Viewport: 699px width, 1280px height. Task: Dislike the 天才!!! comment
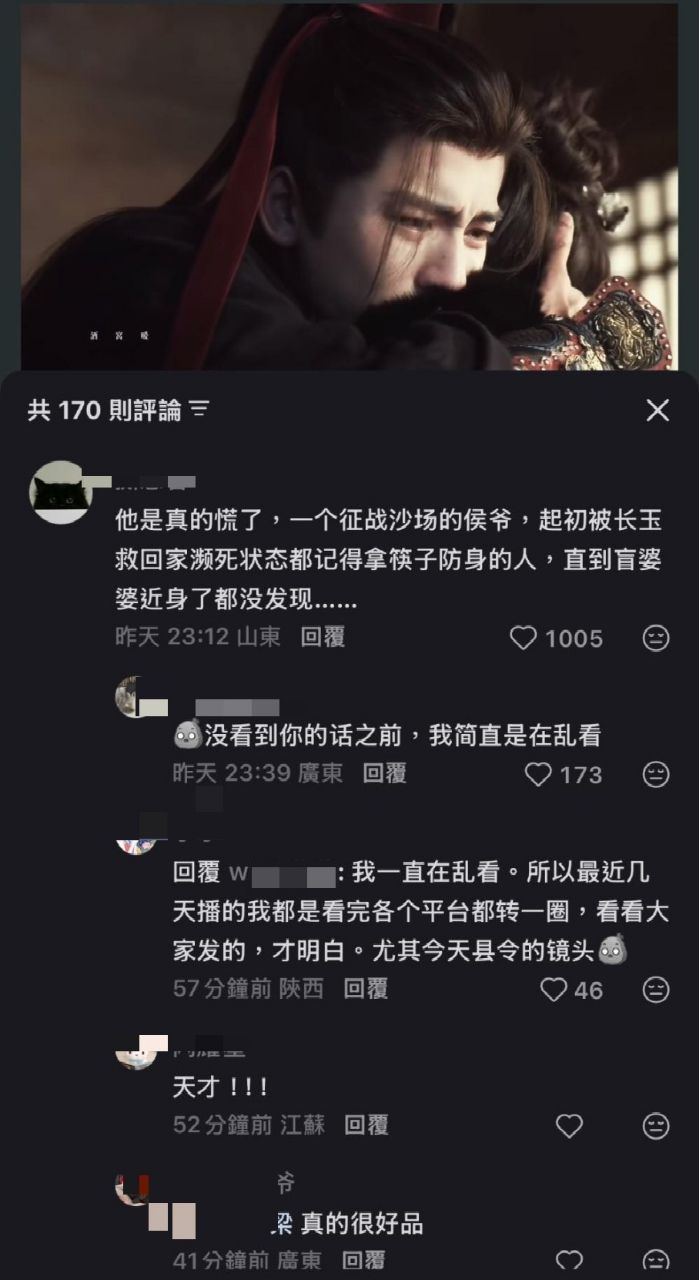click(655, 1126)
